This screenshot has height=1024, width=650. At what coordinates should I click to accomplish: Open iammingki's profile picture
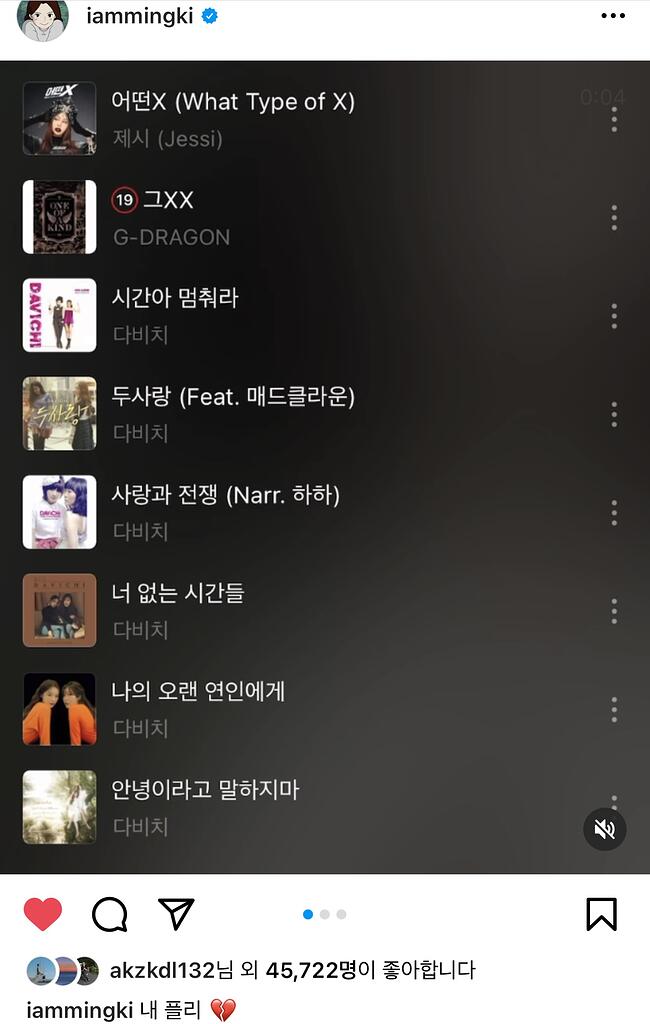[42, 19]
